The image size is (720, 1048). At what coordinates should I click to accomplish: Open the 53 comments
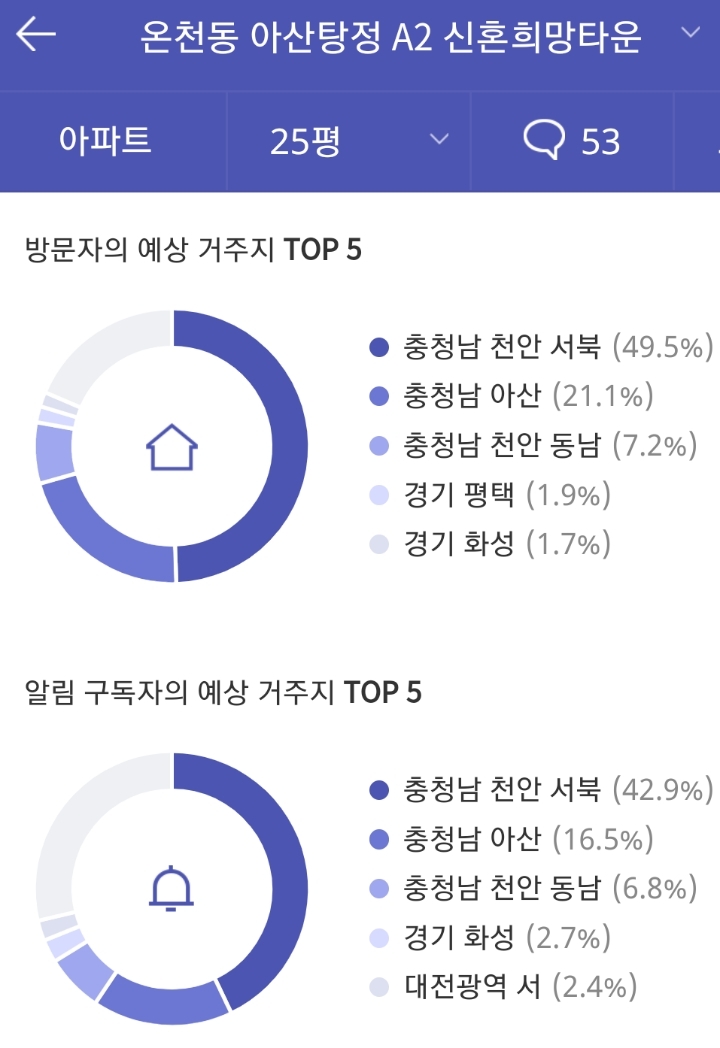coord(572,141)
